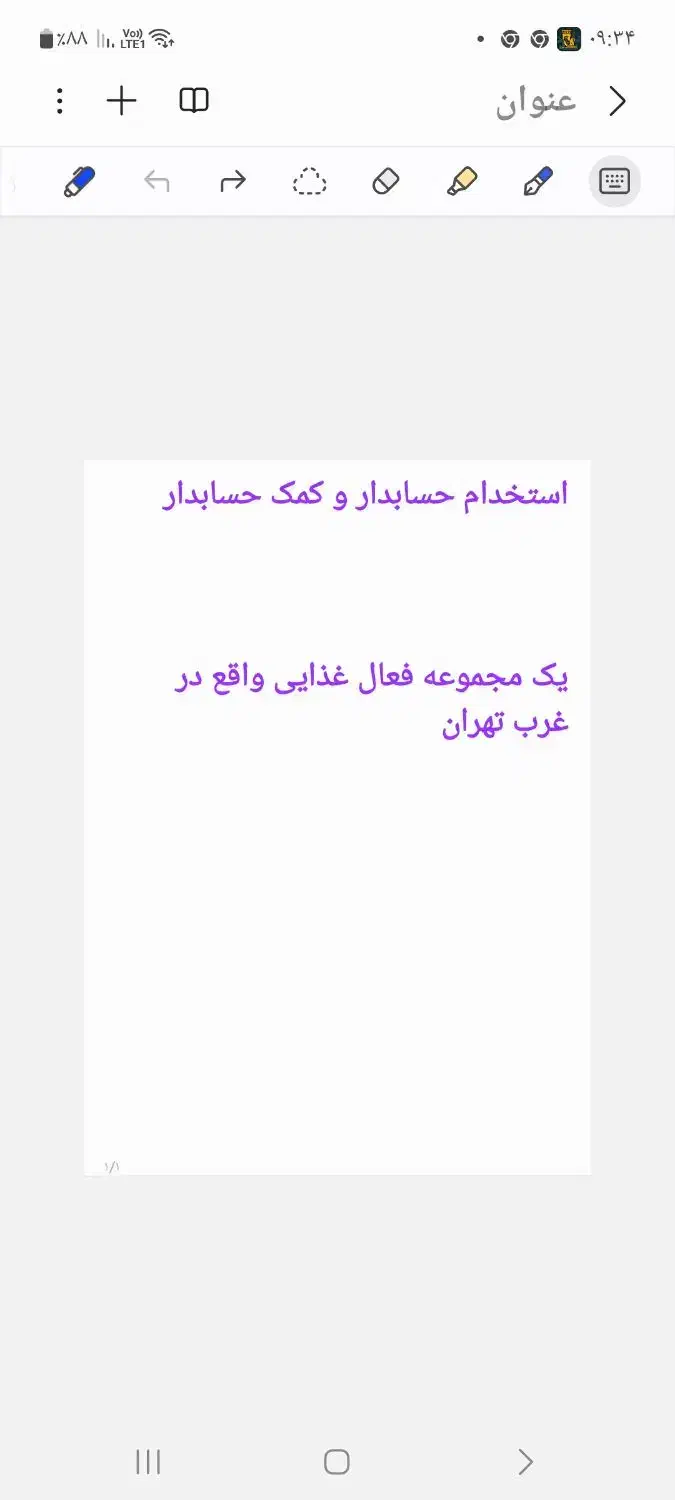Image resolution: width=675 pixels, height=1500 pixels.
Task: Choose the pen drawing tool
Action: tap(538, 182)
